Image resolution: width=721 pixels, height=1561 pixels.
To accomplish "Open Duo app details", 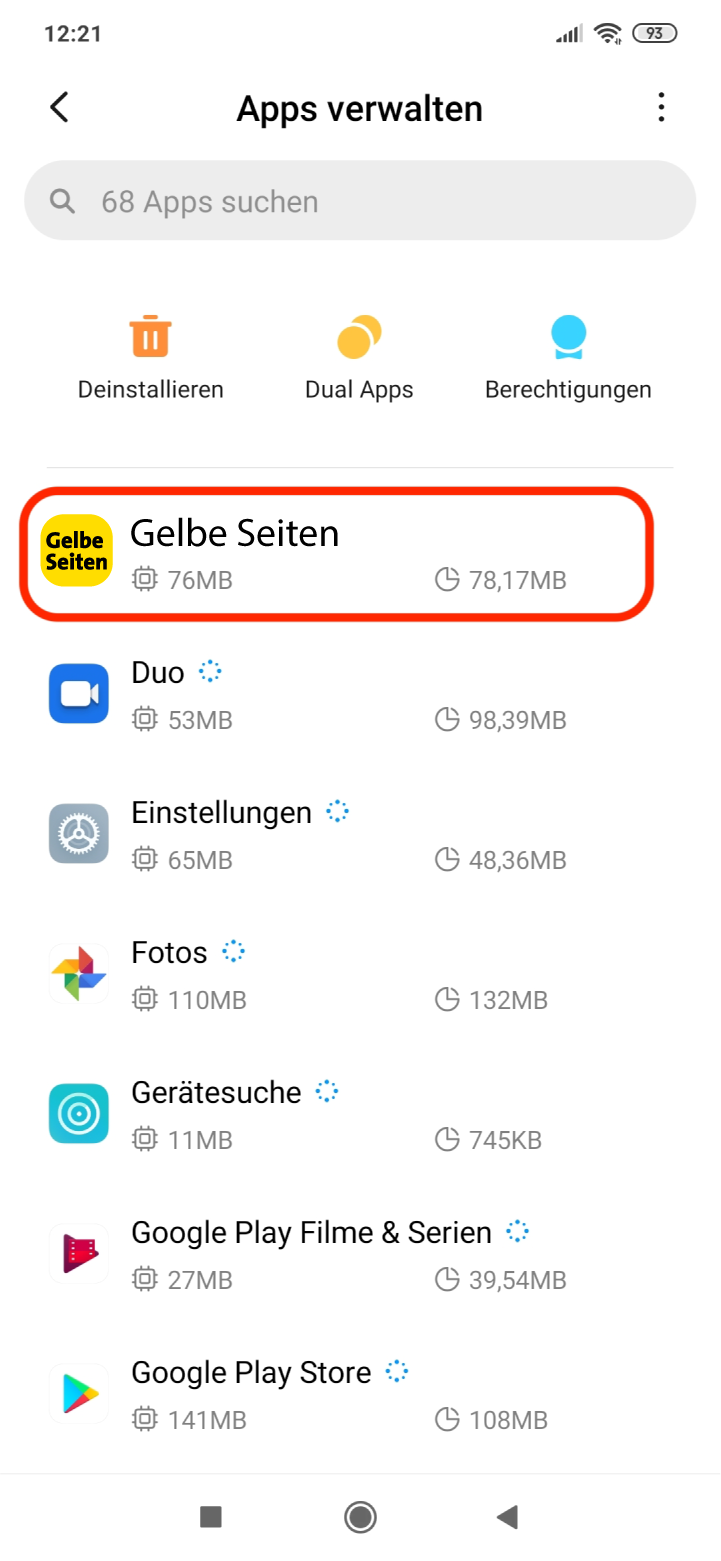I will 360,694.
